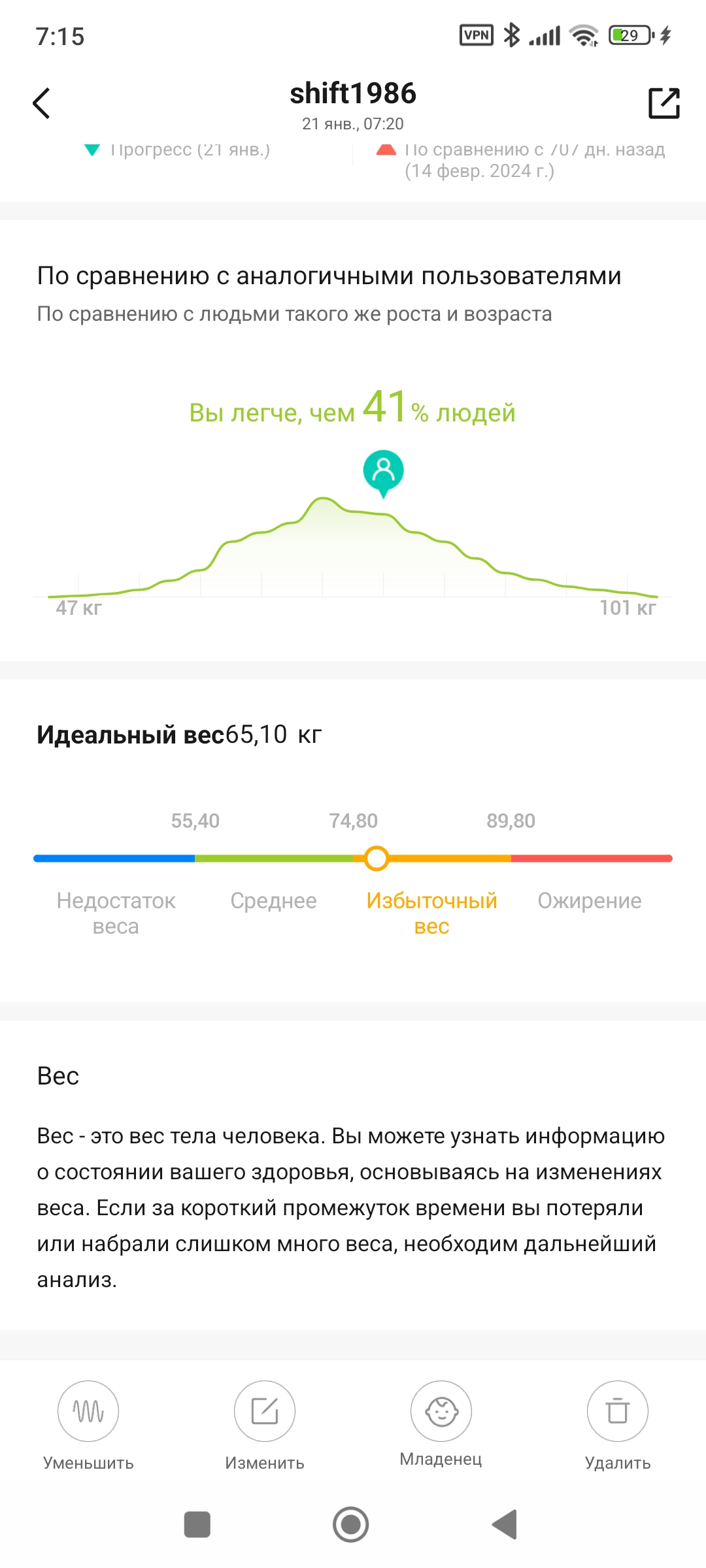The width and height of the screenshot is (706, 1568).
Task: Go to the home screen
Action: pos(351,1524)
